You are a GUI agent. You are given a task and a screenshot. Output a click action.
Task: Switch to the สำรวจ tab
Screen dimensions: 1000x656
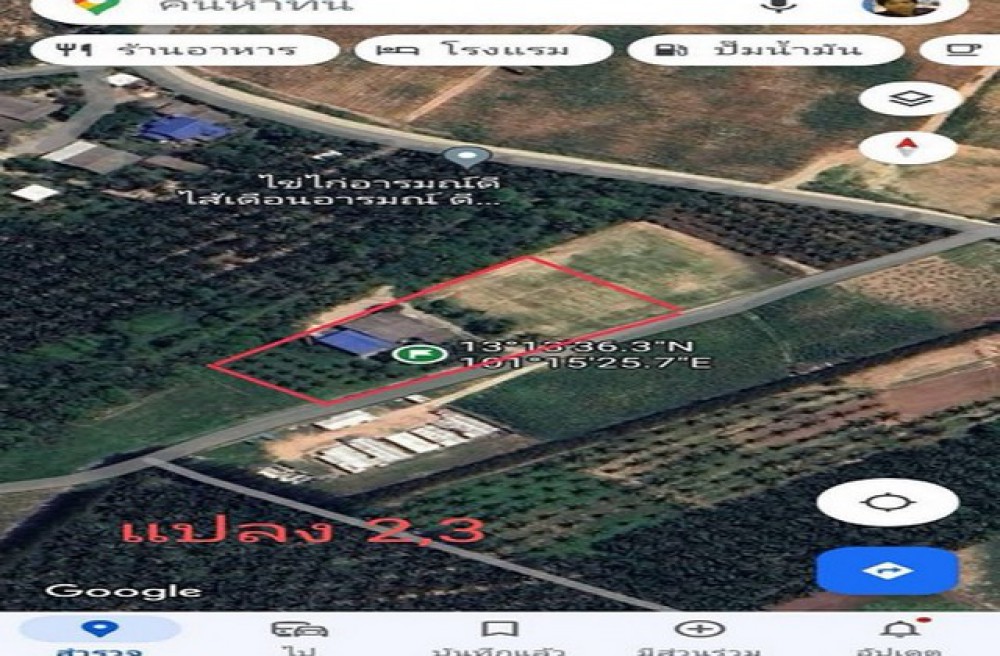[99, 636]
